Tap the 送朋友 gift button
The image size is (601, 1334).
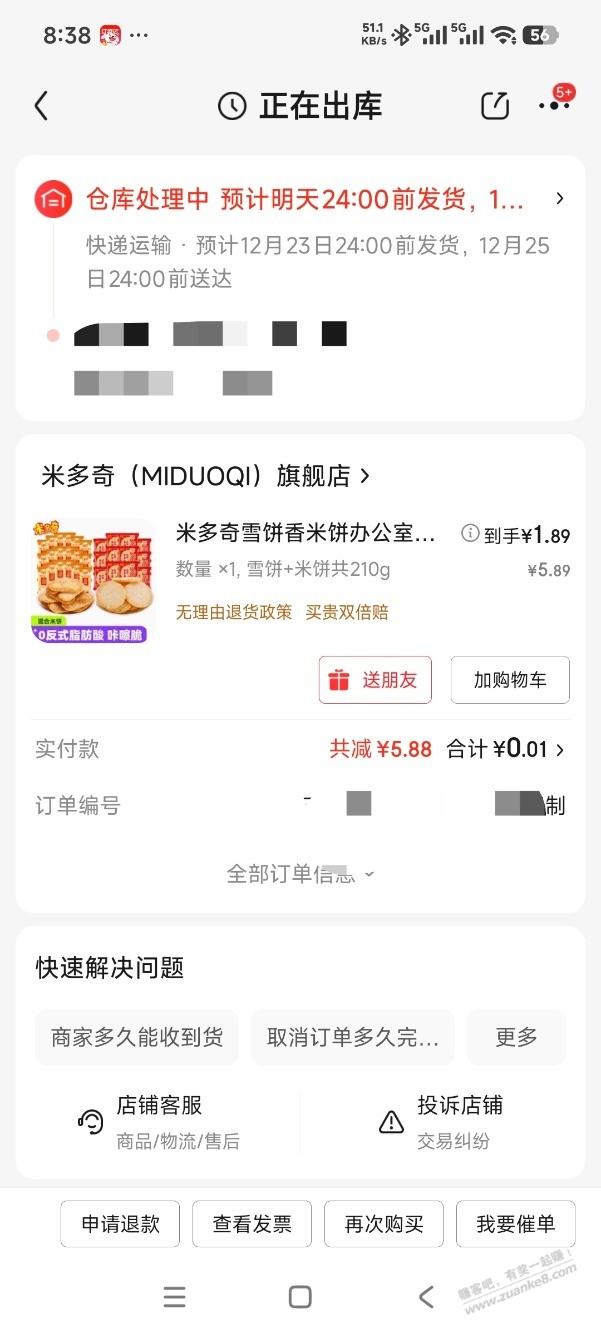[375, 680]
